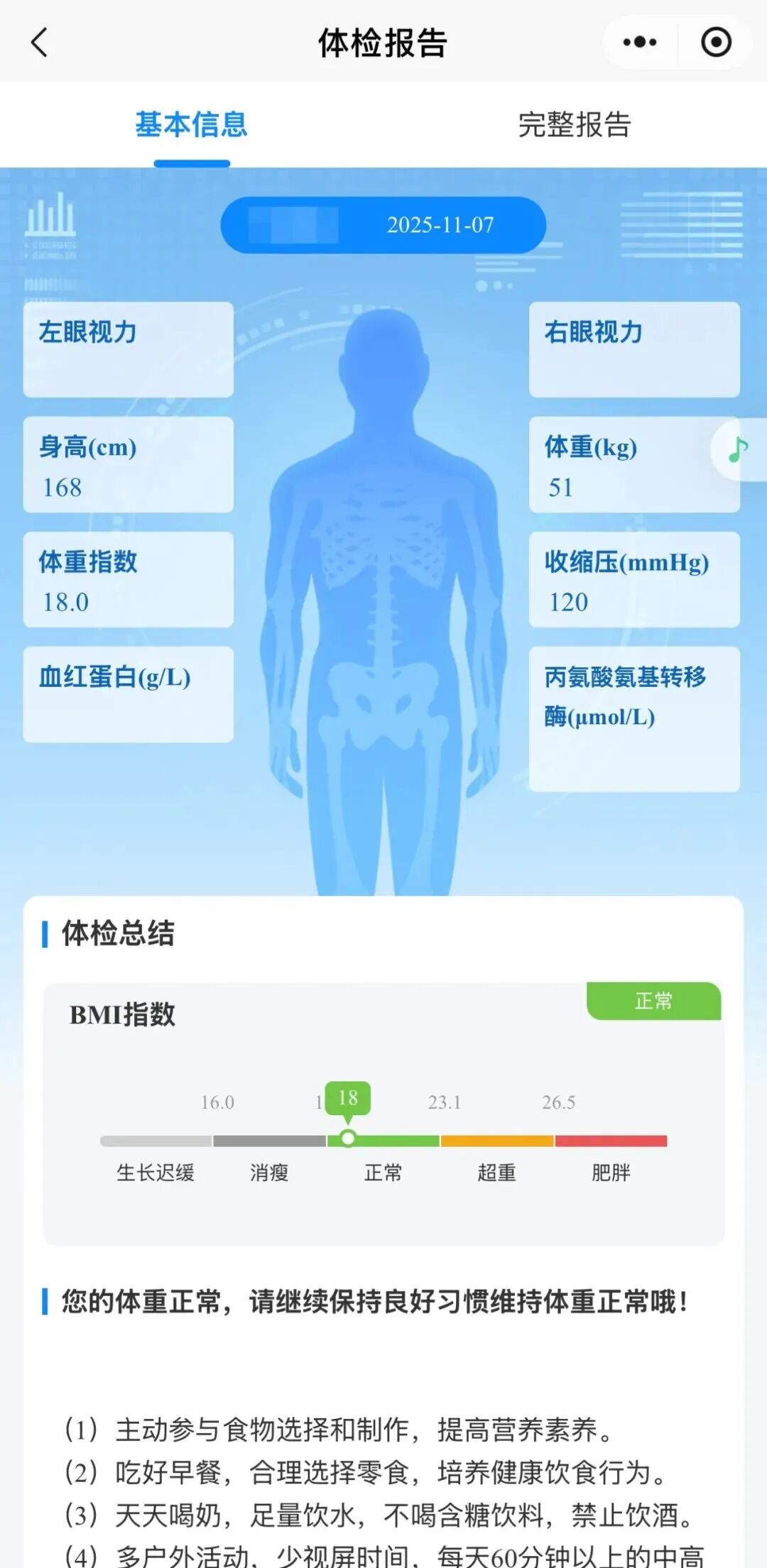Close the mini program with the circle button
This screenshot has height=1568, width=767.
pyautogui.click(x=716, y=43)
